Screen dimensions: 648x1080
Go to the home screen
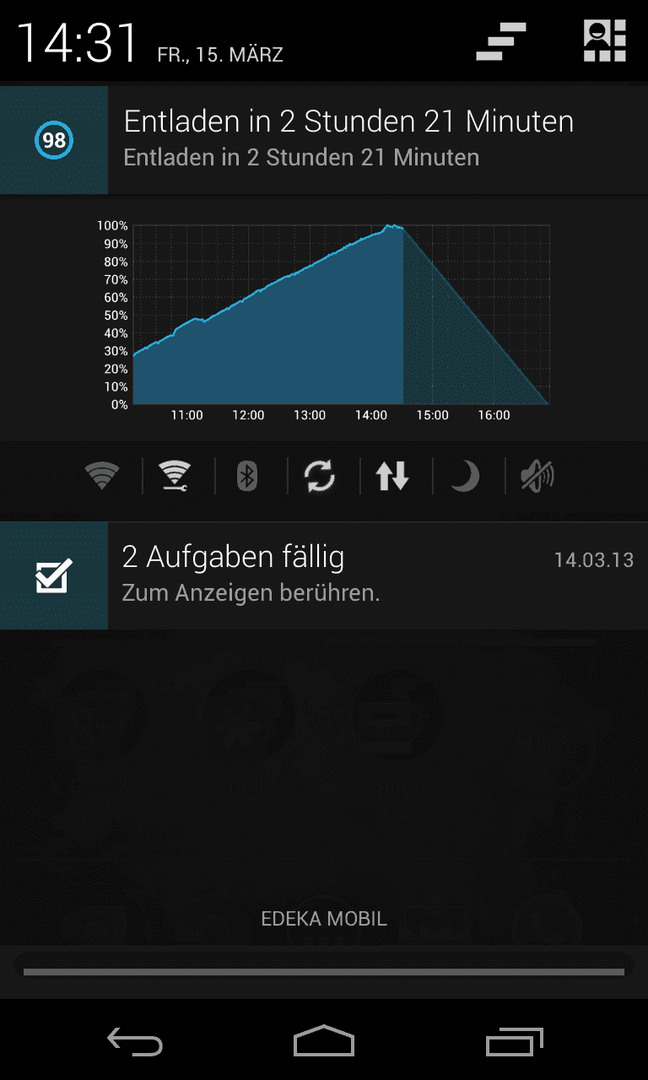(324, 1041)
